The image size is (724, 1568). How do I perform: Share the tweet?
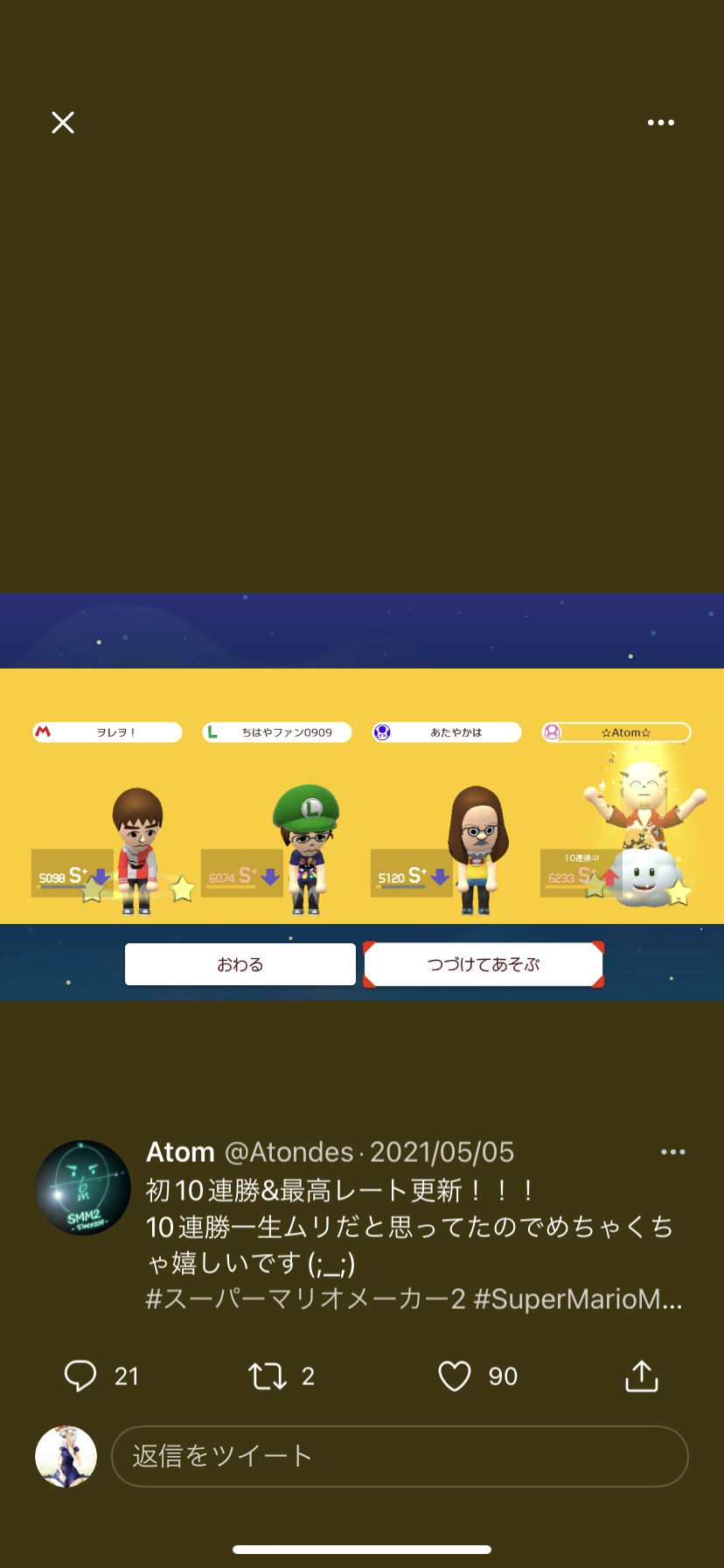pos(642,1375)
